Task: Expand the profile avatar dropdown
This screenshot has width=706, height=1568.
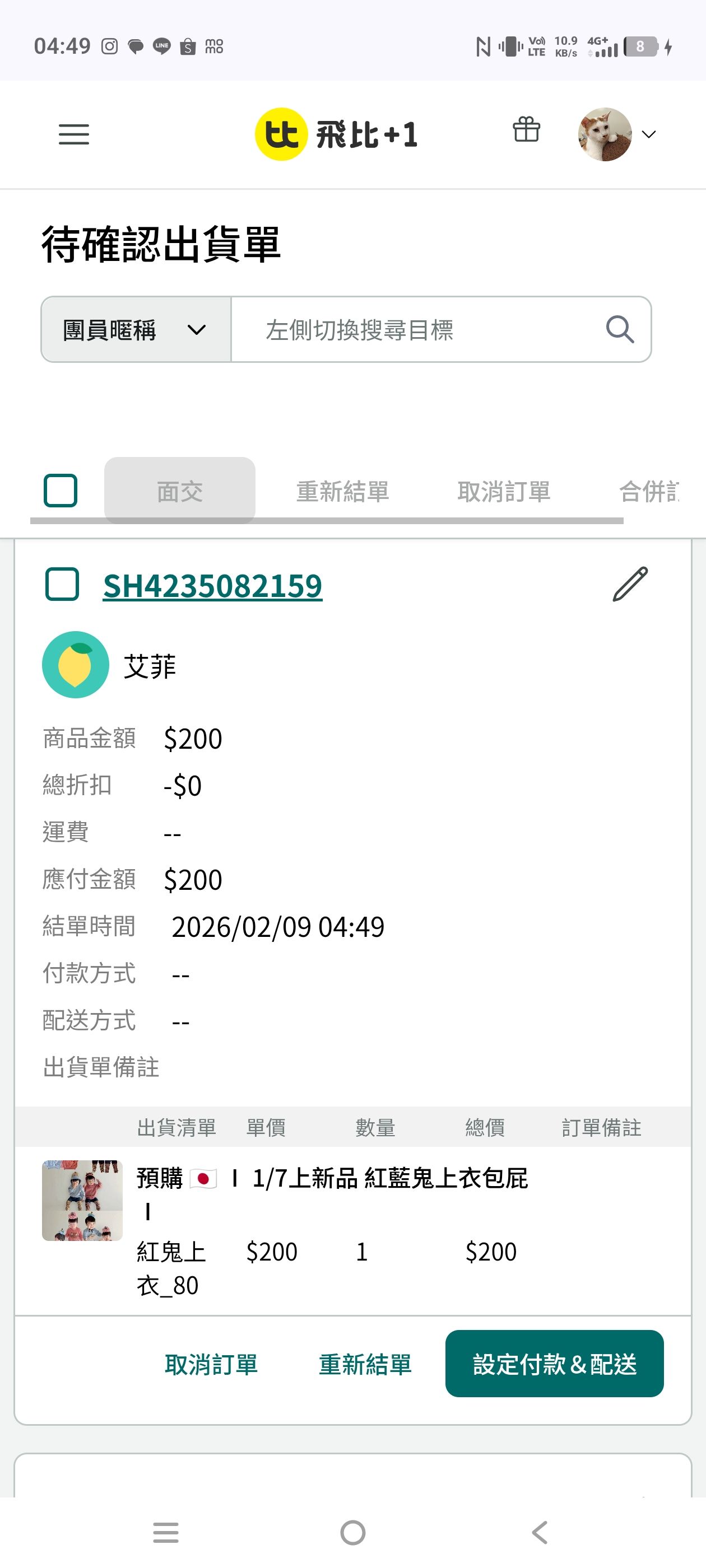Action: (616, 134)
